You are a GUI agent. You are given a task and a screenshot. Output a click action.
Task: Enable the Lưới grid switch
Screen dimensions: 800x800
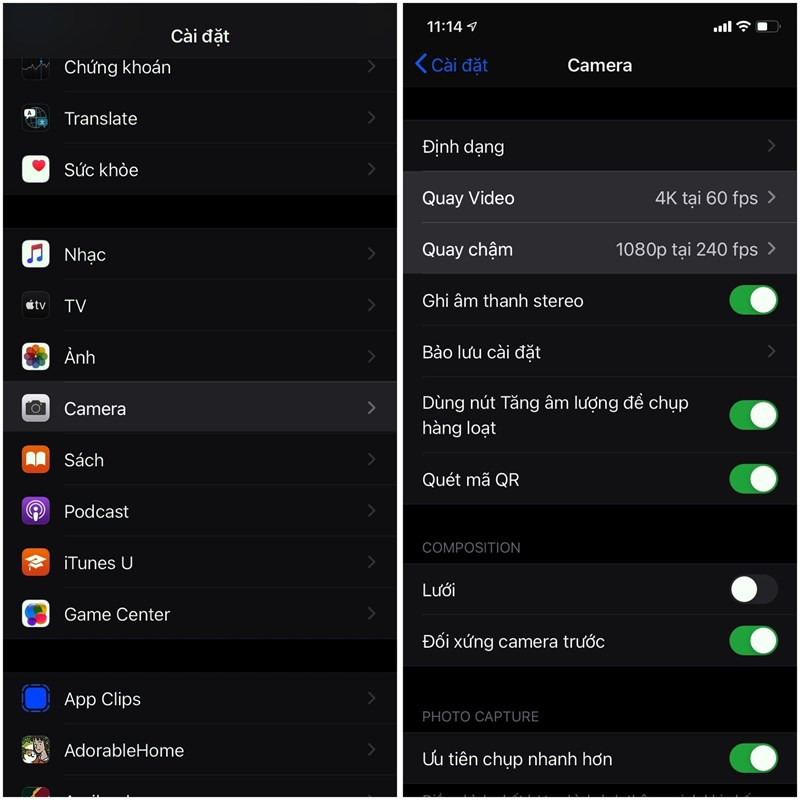coord(753,590)
